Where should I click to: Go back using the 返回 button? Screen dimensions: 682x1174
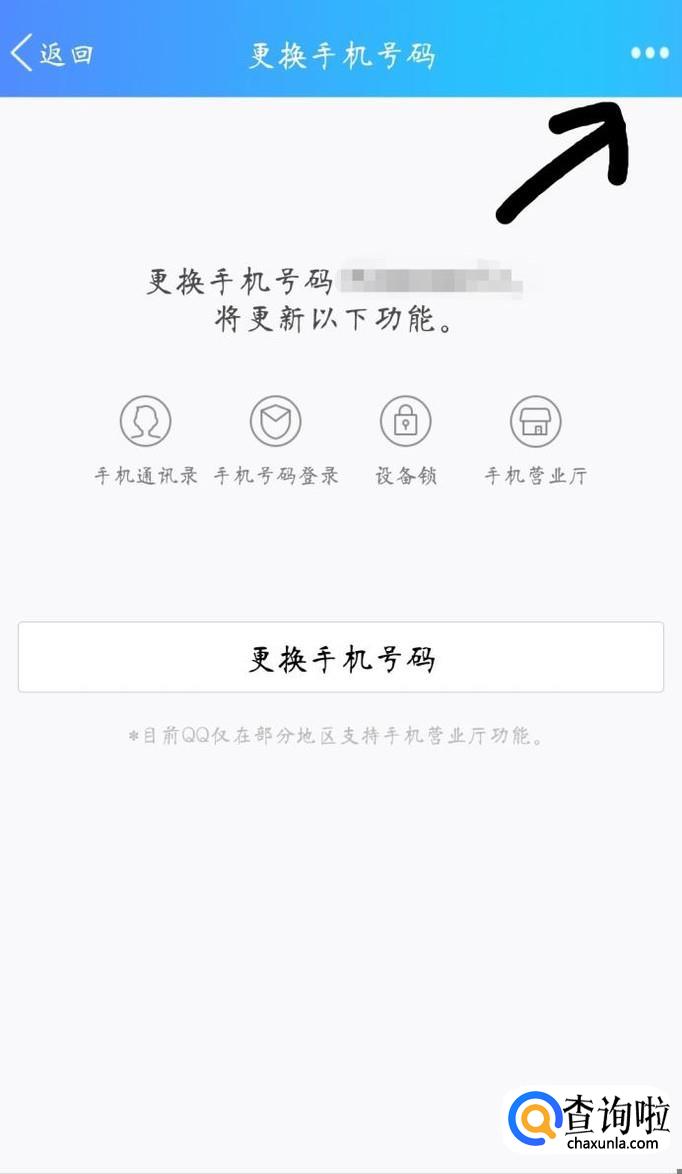[x=52, y=53]
